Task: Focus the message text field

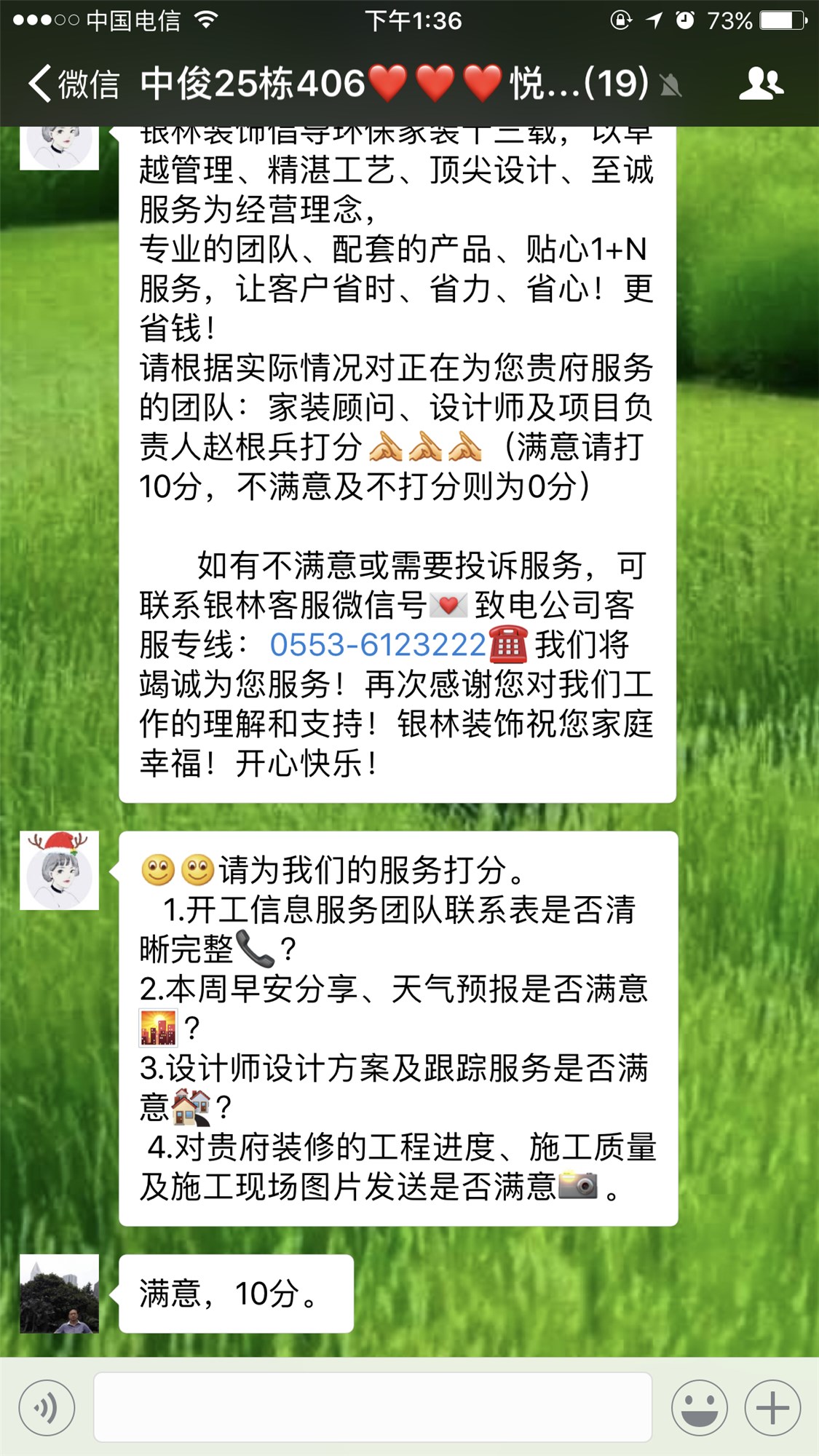Action: point(372,1408)
